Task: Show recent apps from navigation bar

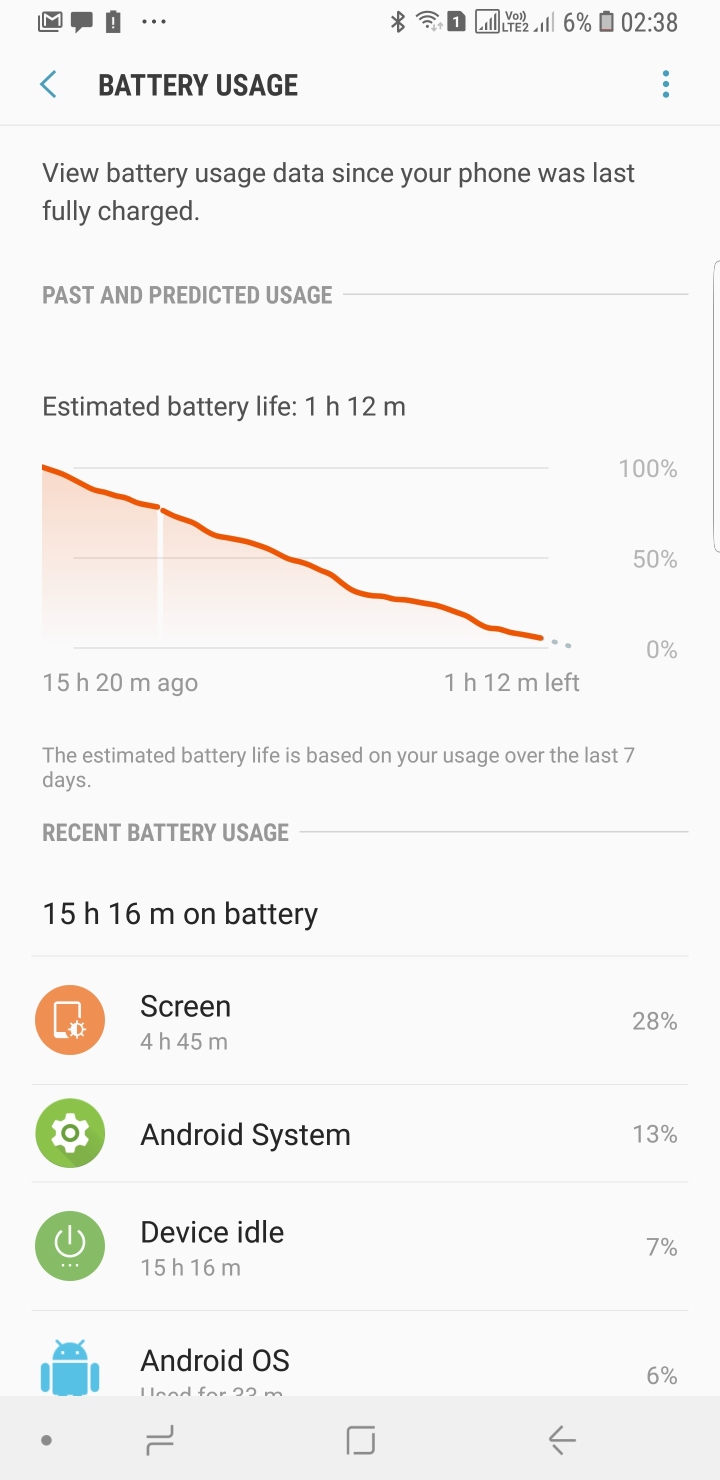Action: (x=160, y=1440)
